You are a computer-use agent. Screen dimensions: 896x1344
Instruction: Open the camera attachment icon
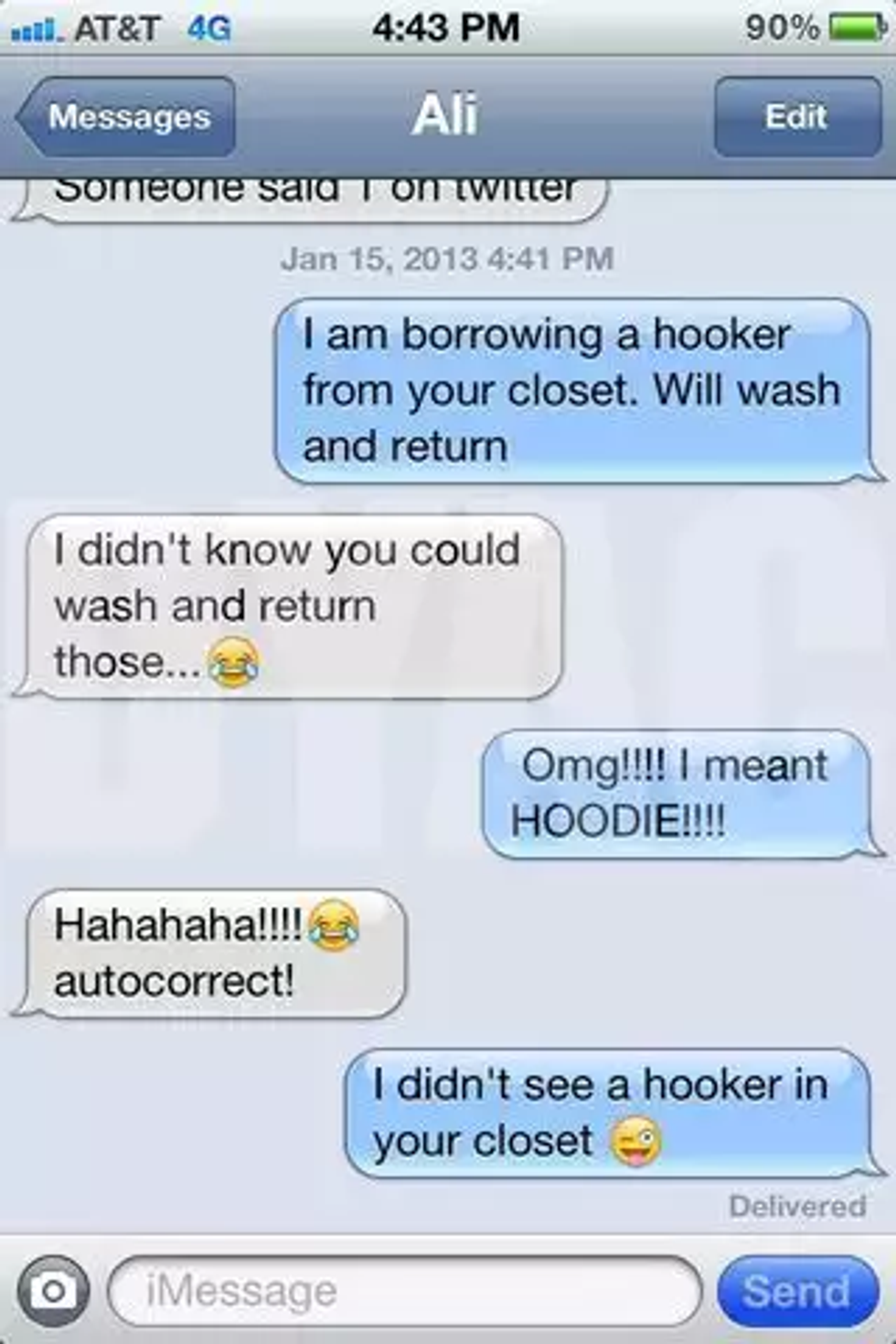coord(53,1291)
